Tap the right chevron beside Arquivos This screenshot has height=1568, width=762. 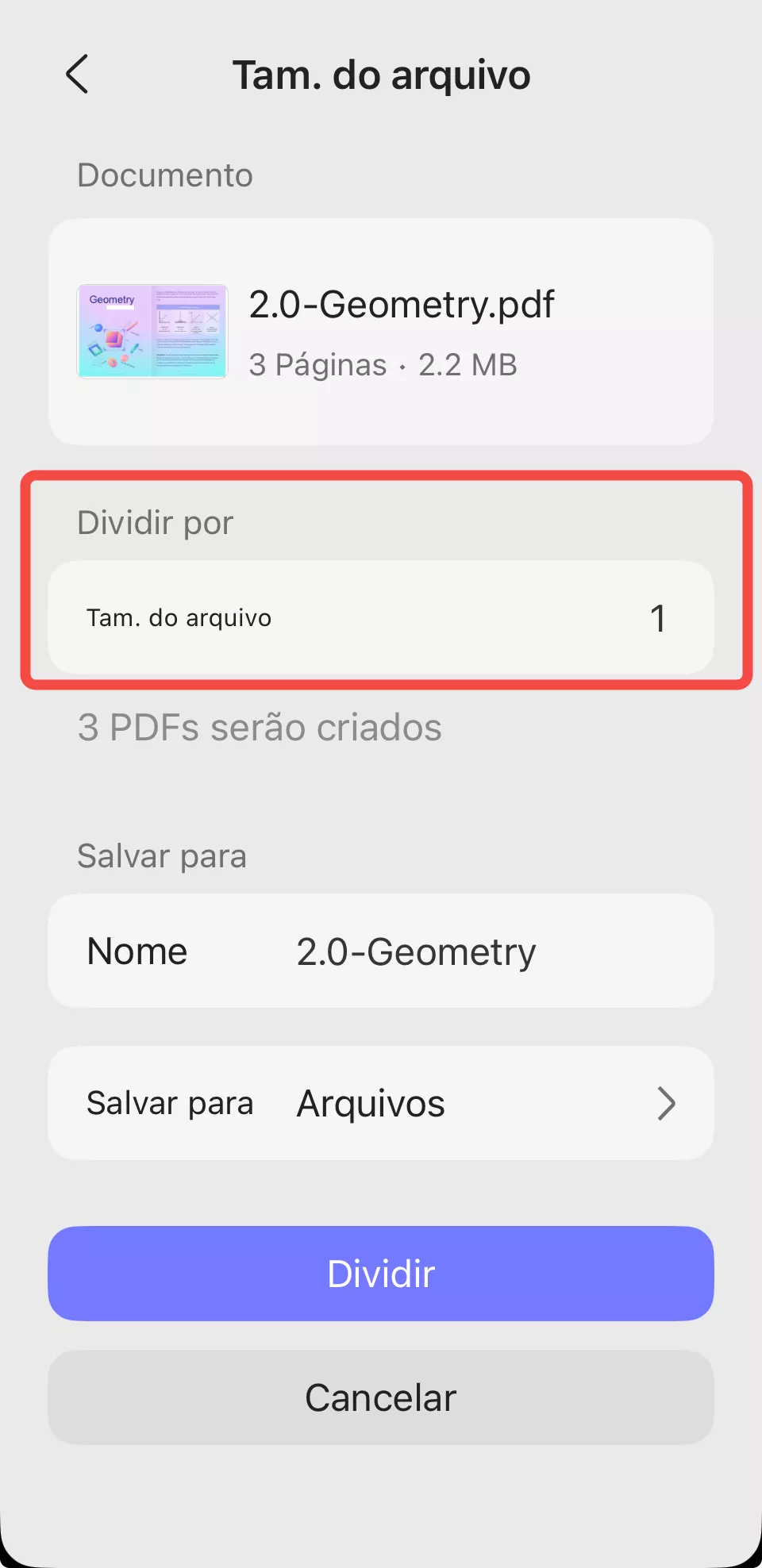coord(665,1103)
